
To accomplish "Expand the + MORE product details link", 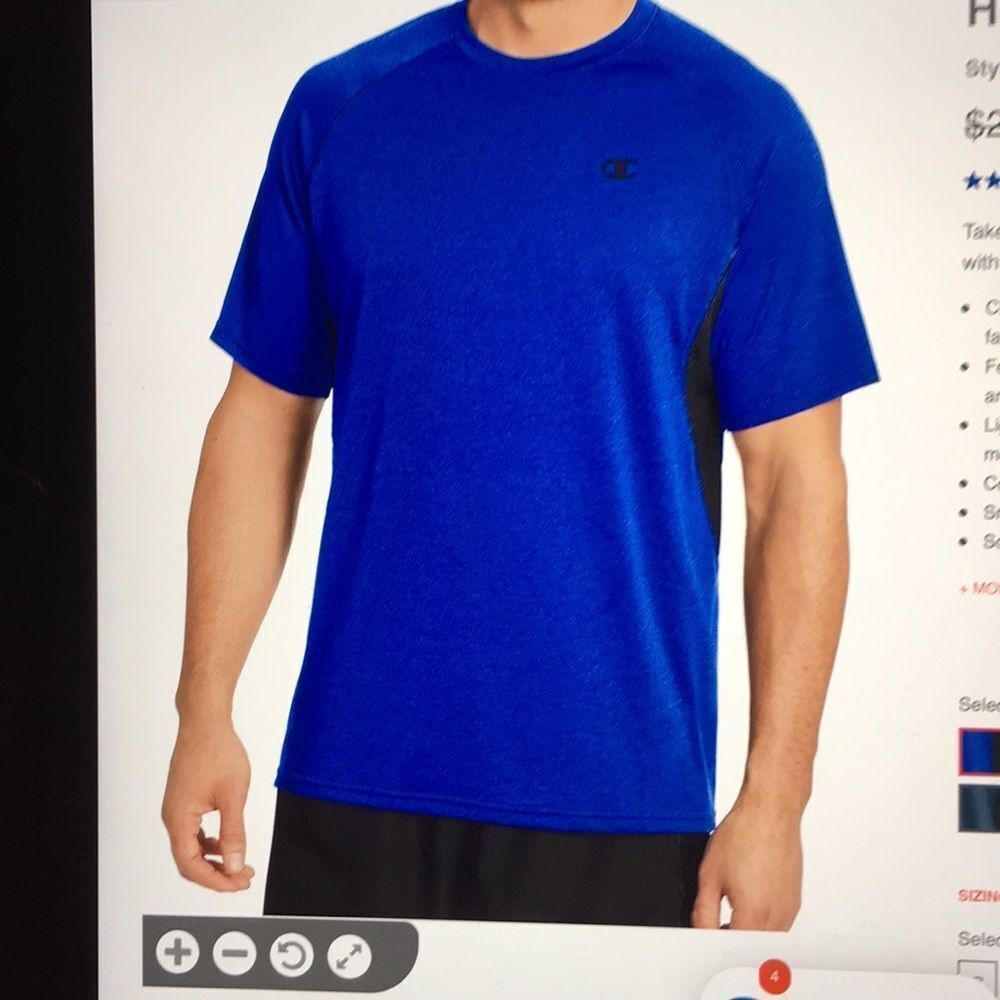I will tap(980, 589).
